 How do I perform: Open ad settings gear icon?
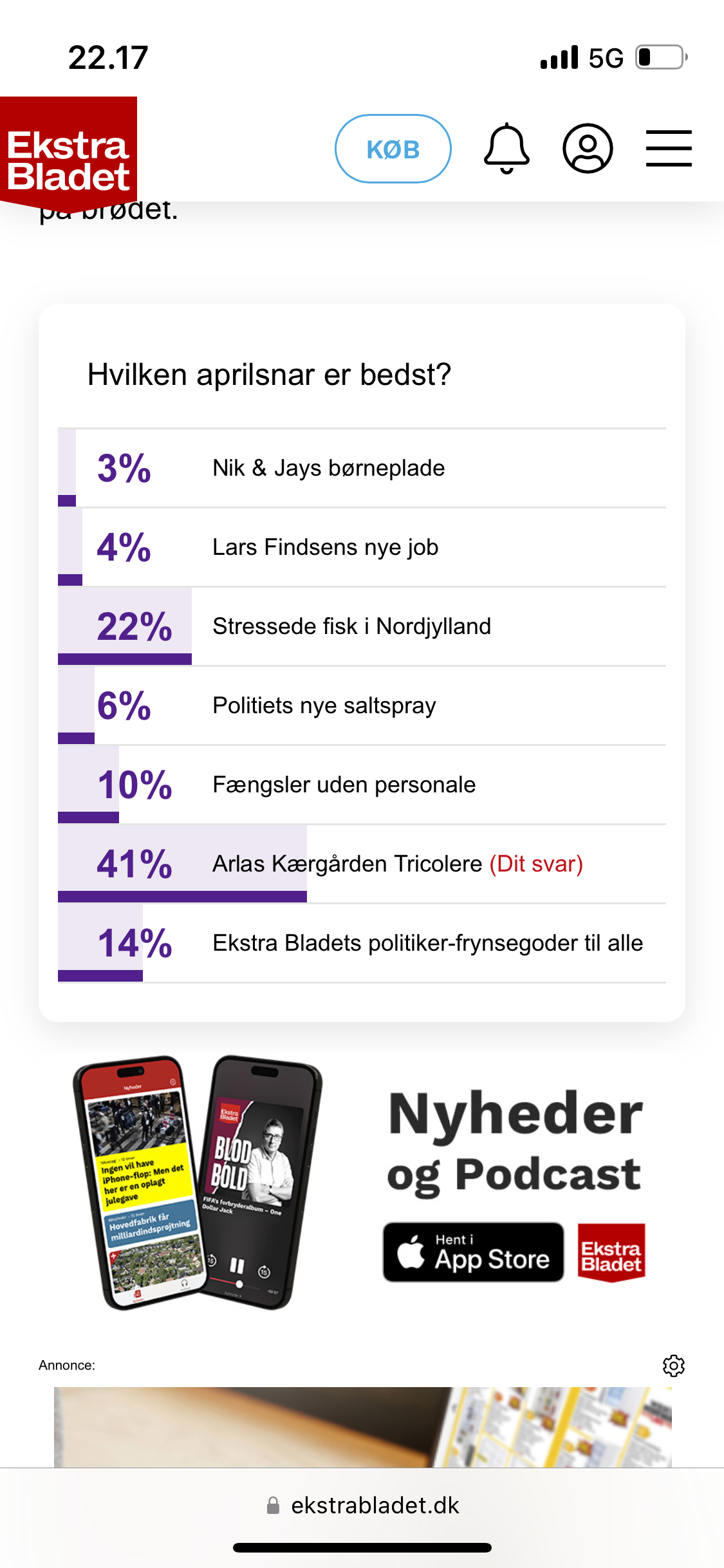(673, 1365)
